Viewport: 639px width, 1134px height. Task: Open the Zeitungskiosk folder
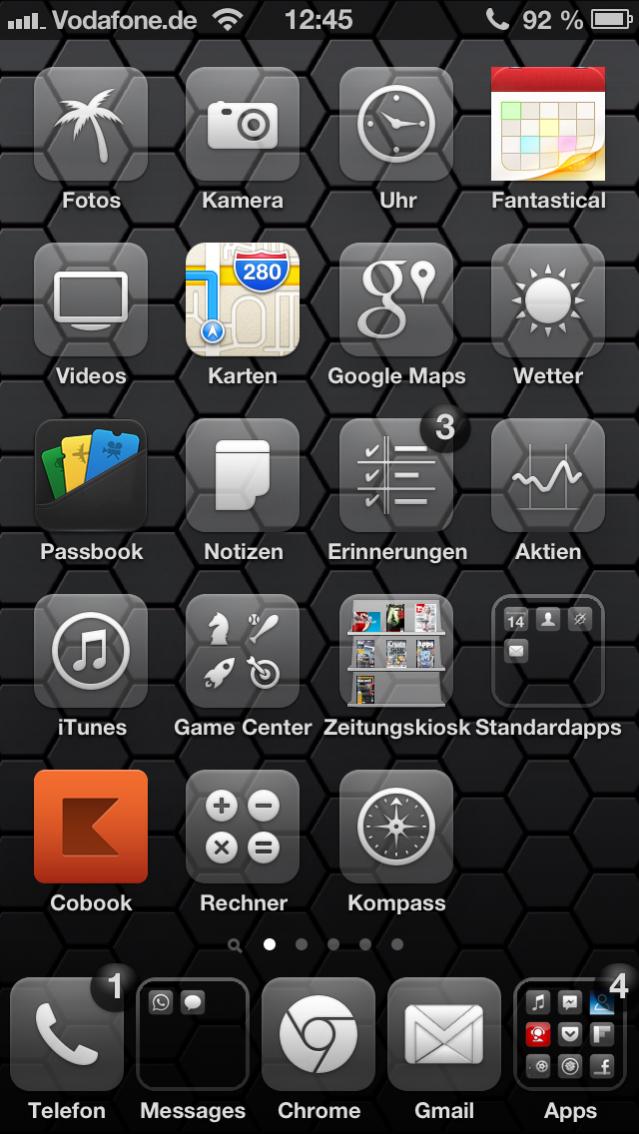[x=396, y=651]
